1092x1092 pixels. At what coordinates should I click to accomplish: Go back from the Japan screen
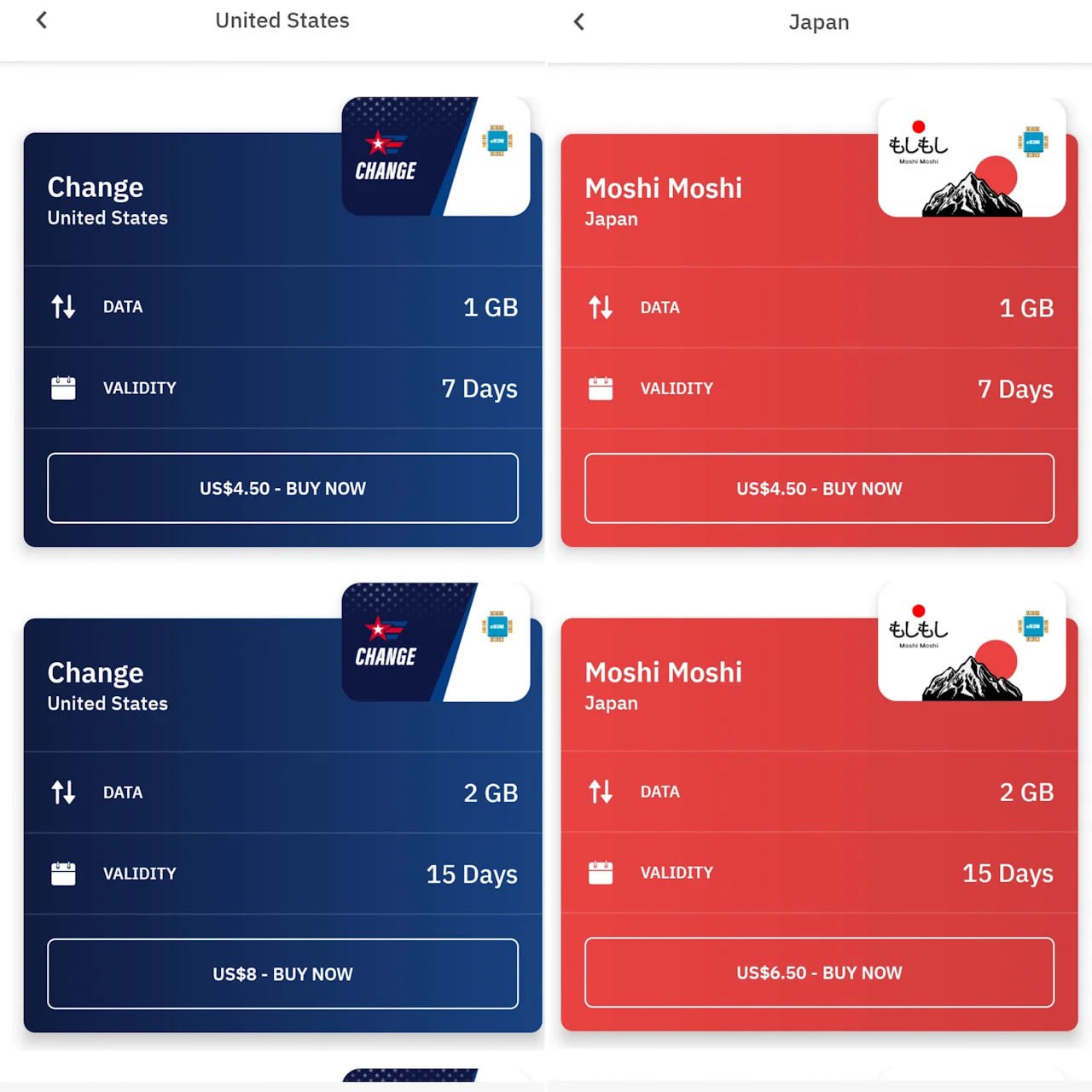579,22
